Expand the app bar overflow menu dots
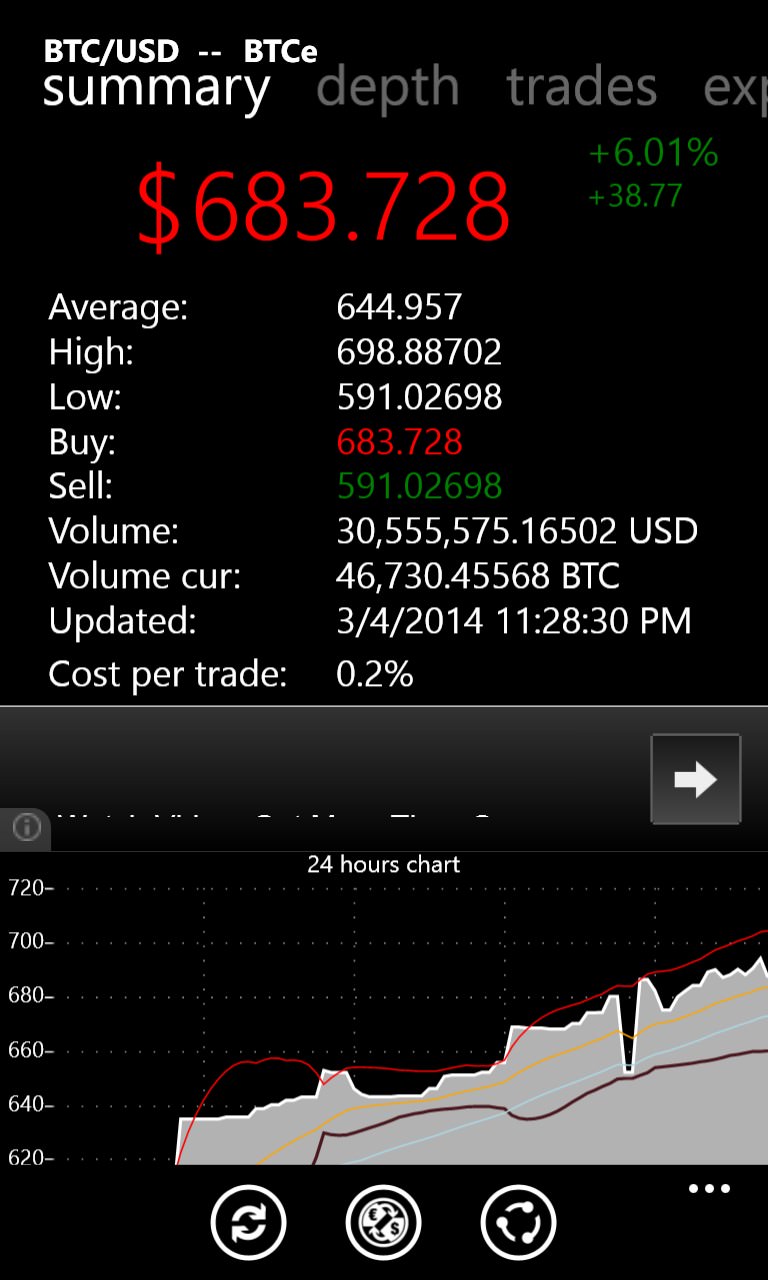Screen dimensions: 768x1280 point(709,1189)
